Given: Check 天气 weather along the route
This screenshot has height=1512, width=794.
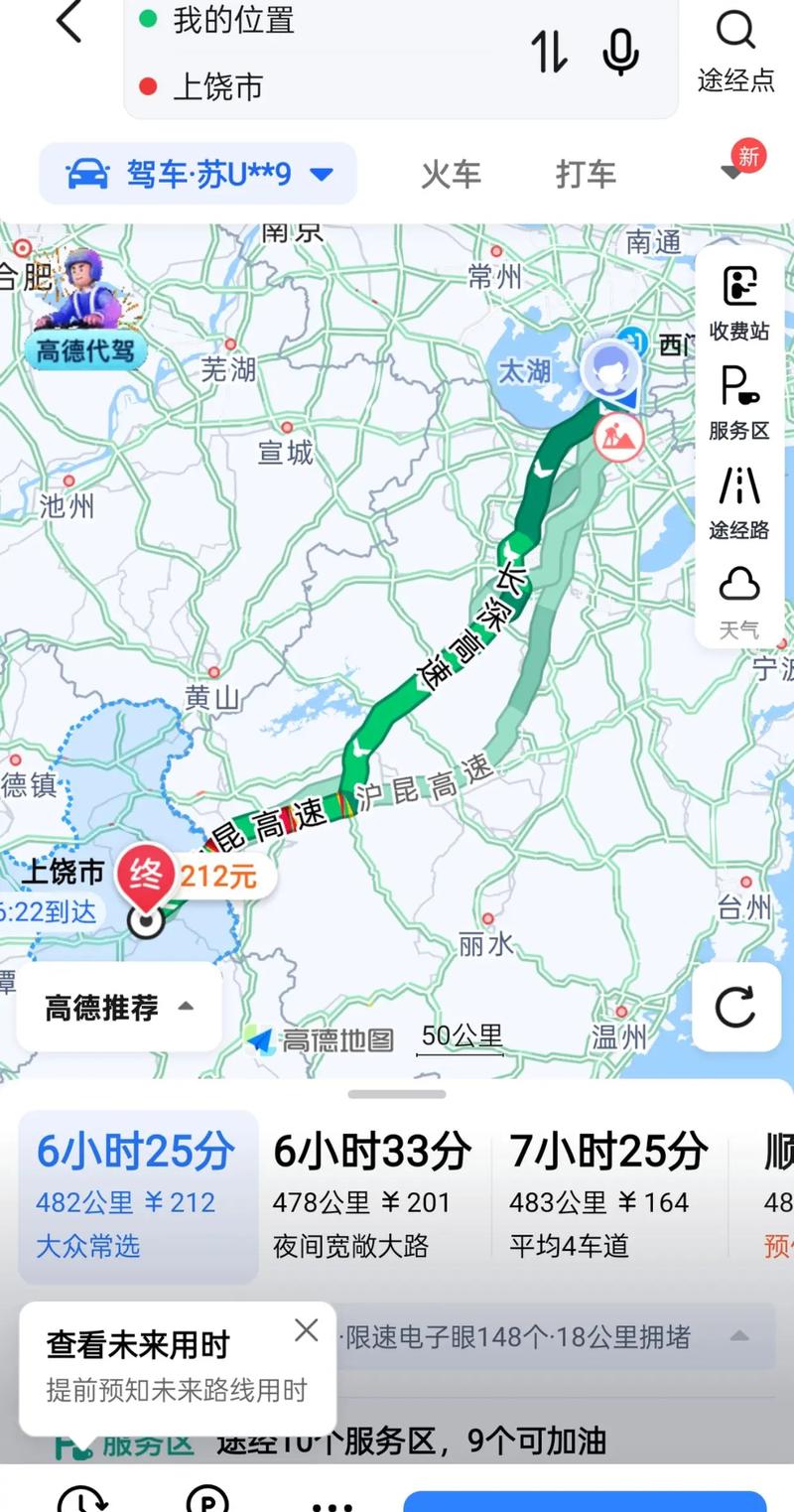Looking at the screenshot, I should (738, 596).
